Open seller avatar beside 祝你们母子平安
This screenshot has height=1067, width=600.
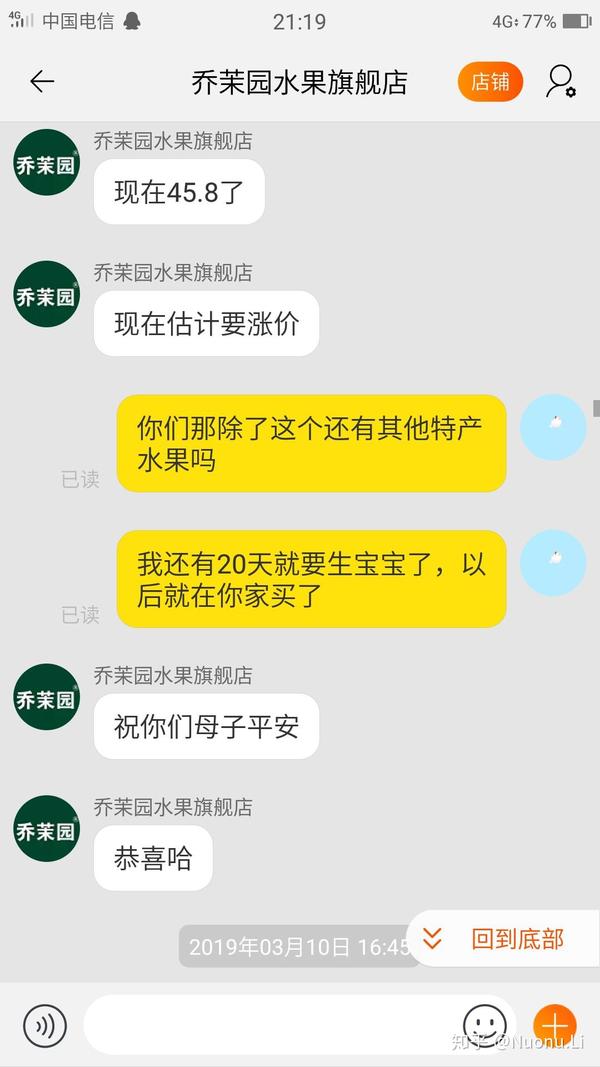click(46, 697)
